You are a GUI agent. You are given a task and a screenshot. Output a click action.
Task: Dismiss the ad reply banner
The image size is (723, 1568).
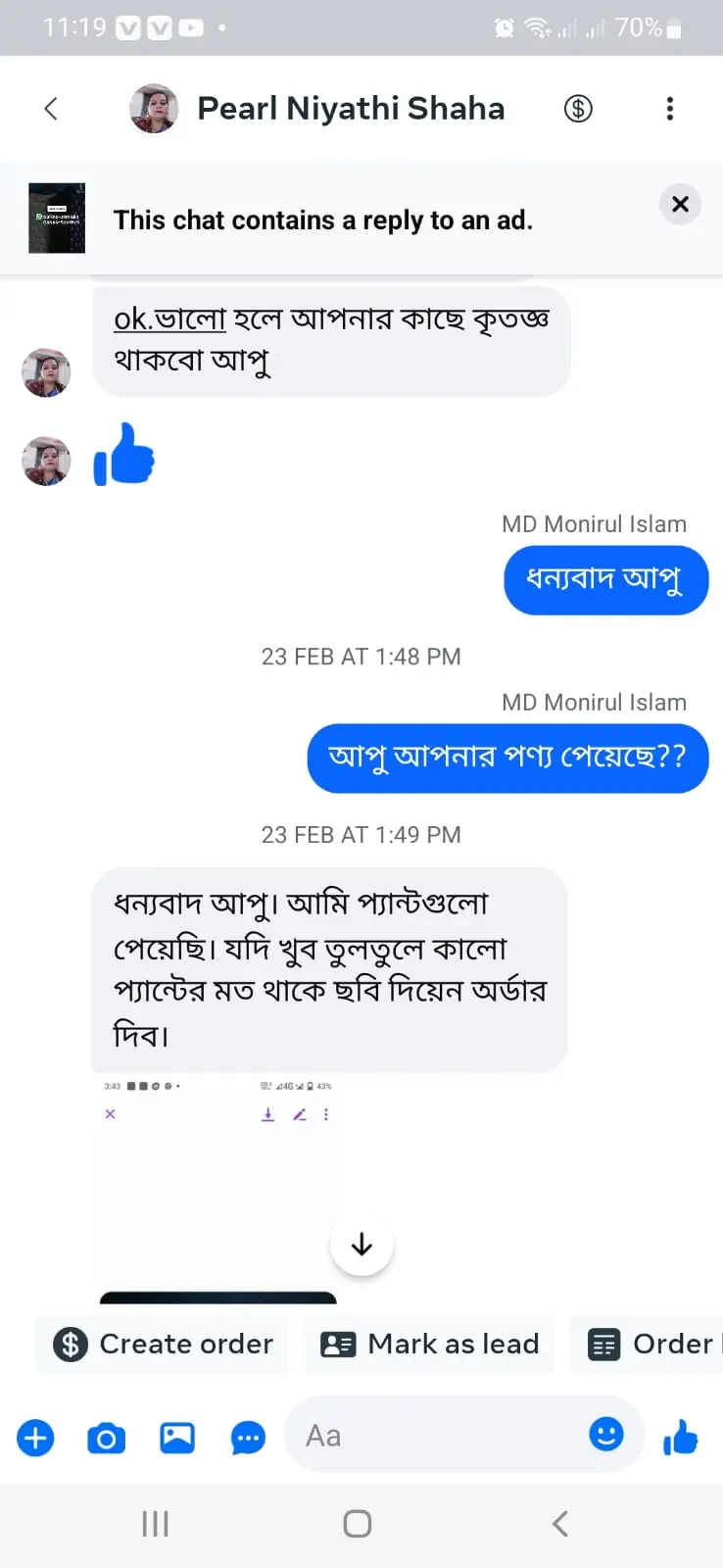pyautogui.click(x=680, y=204)
